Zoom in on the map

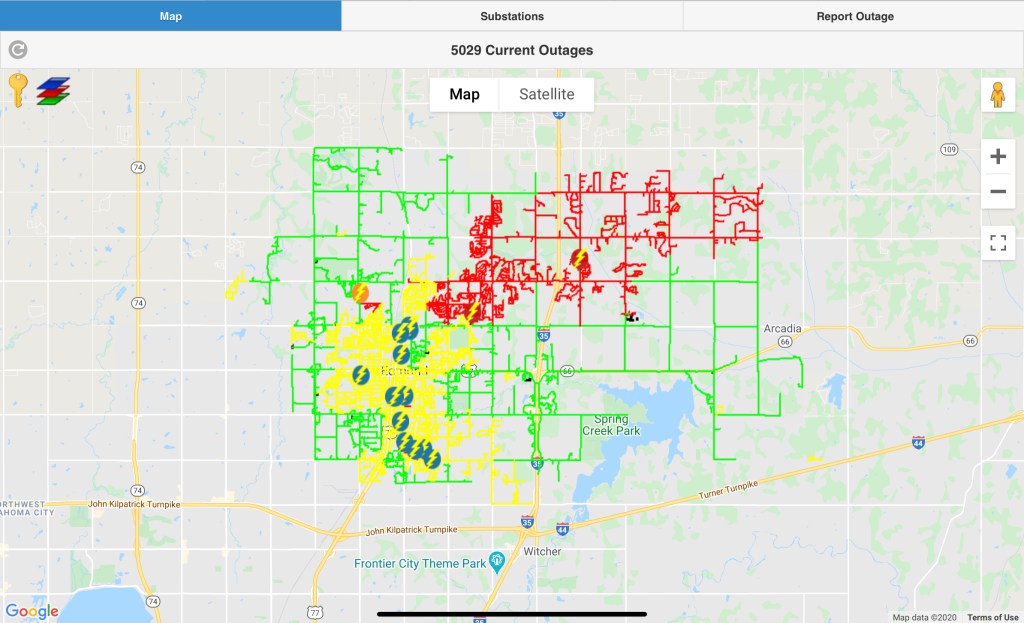(997, 157)
